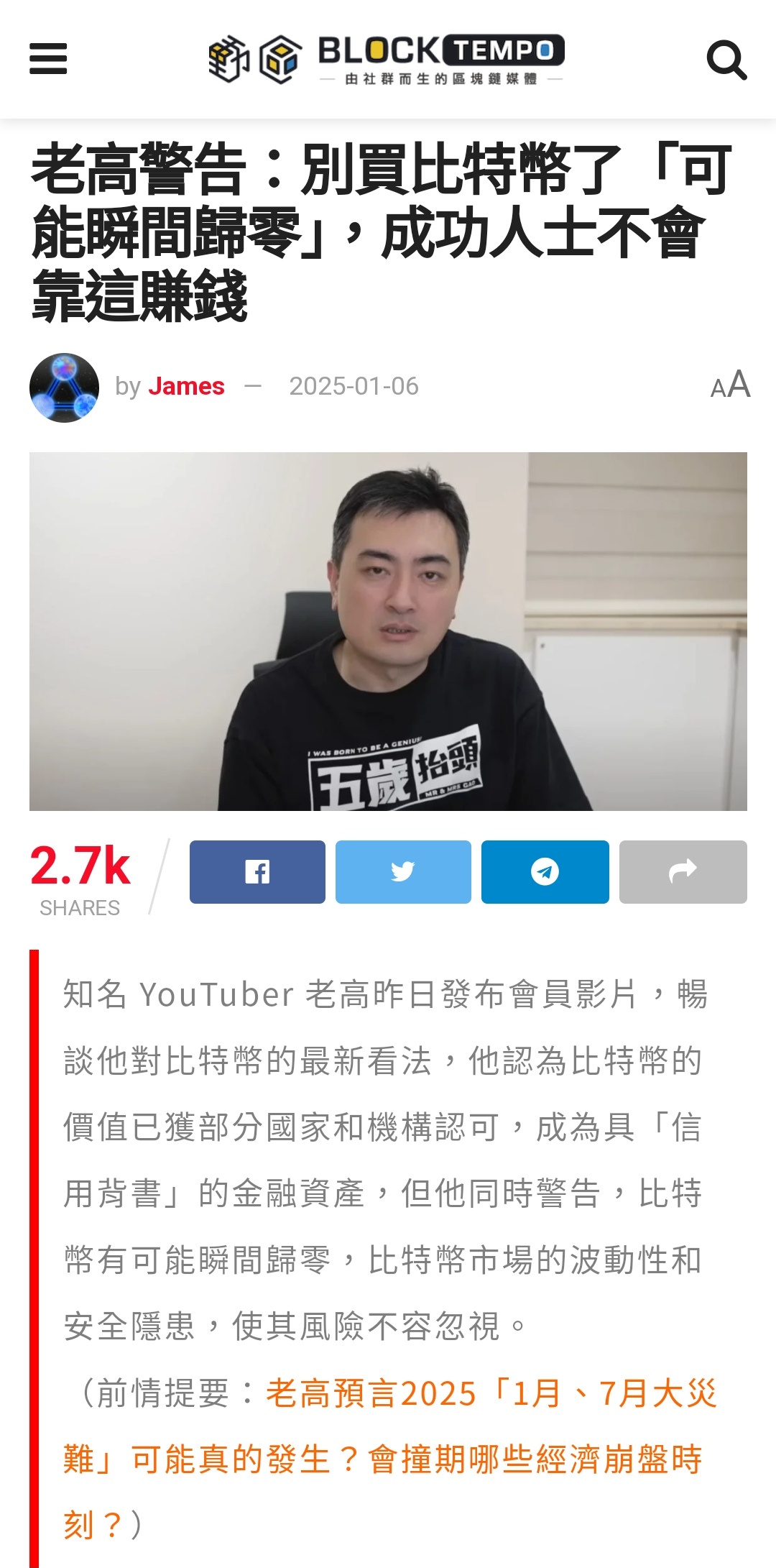Open more share options via the arrow button
The image size is (776, 1568).
coord(683,871)
